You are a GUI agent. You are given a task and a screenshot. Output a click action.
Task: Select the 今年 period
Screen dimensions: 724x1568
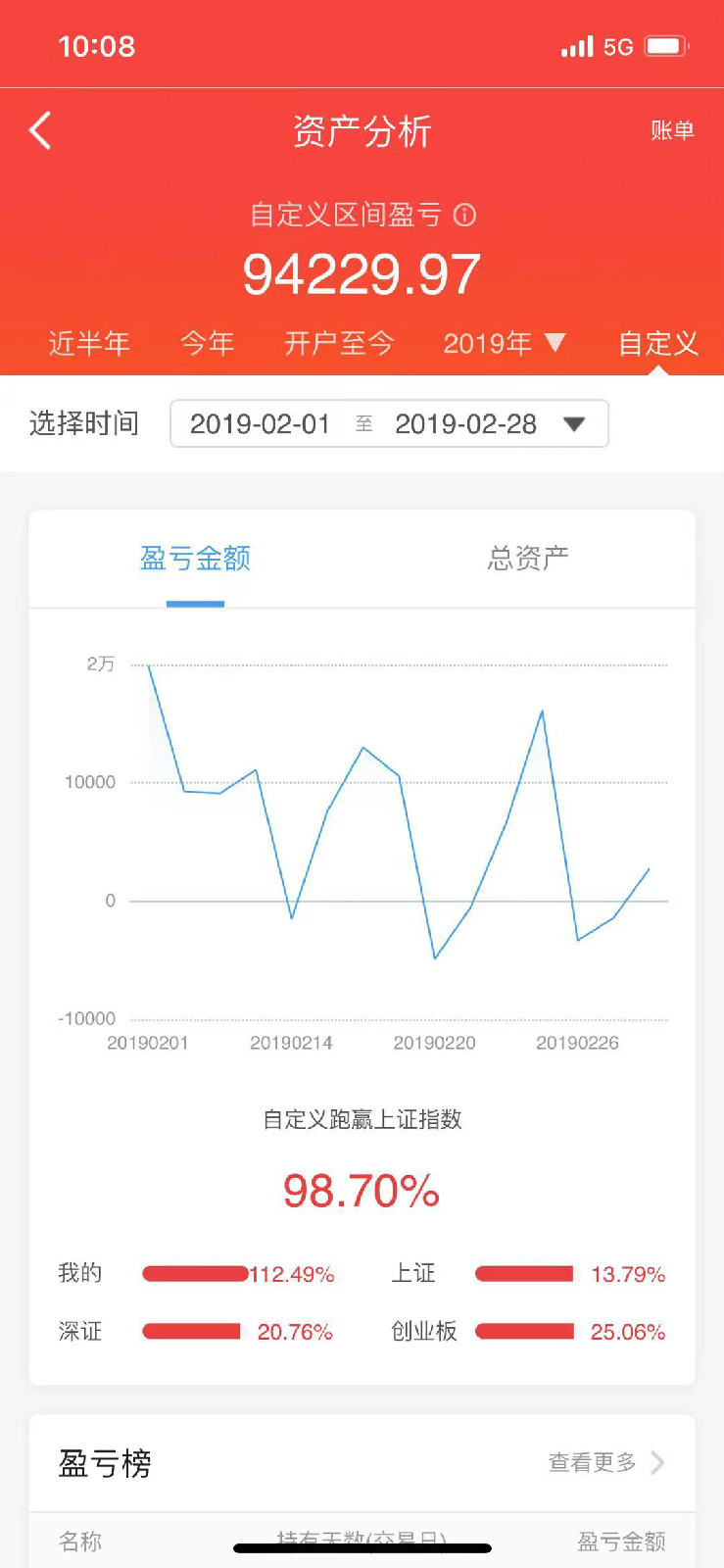[208, 343]
